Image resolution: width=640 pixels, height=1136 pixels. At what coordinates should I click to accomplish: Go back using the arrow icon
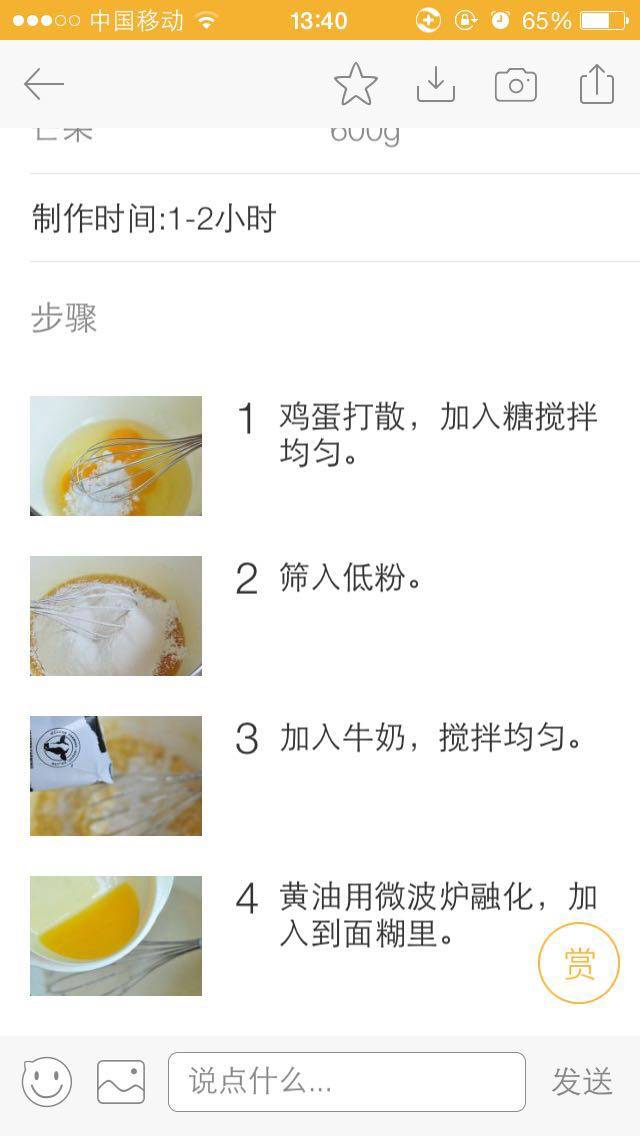pos(44,85)
